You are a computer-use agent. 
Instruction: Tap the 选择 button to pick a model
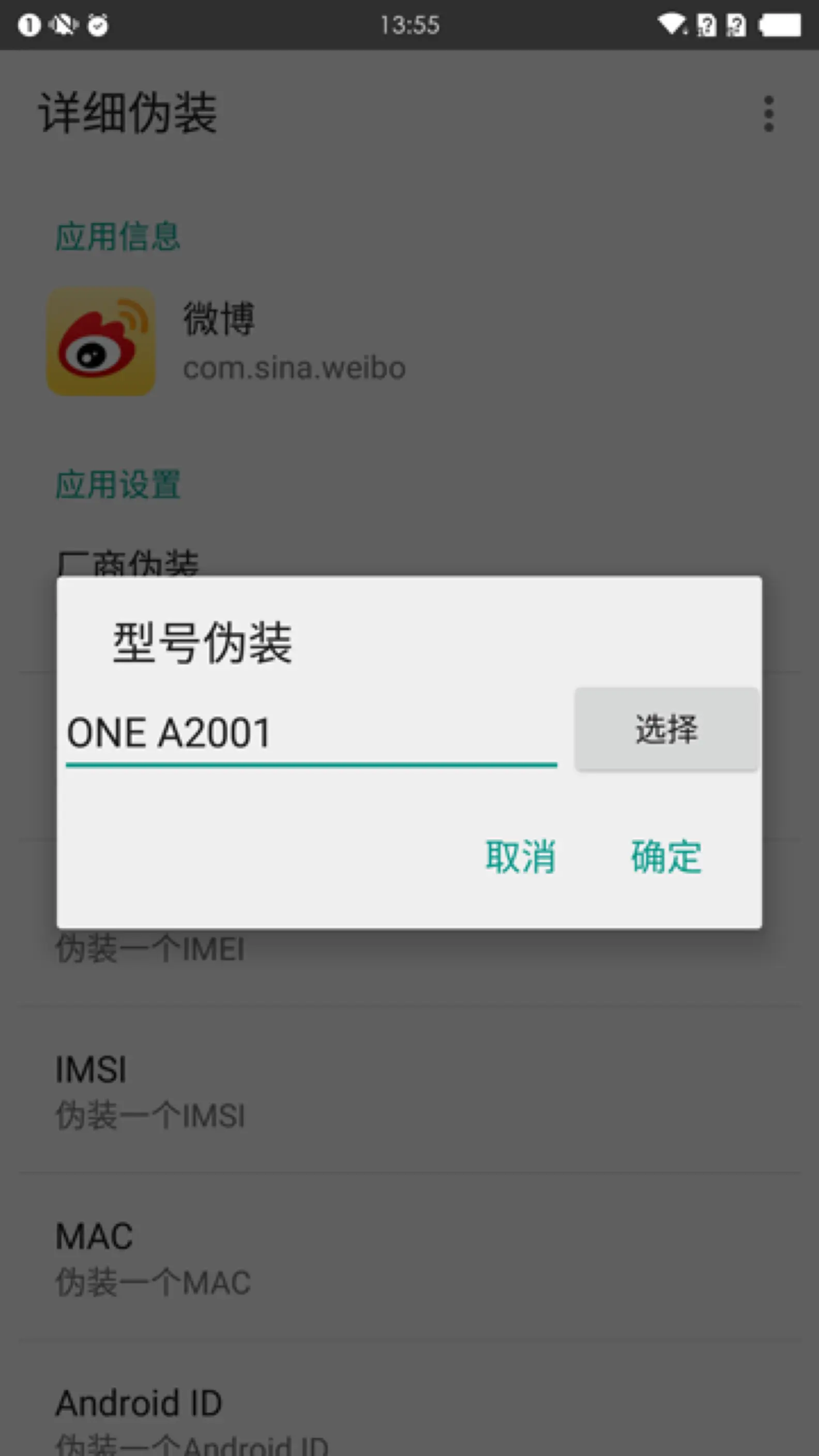click(666, 729)
